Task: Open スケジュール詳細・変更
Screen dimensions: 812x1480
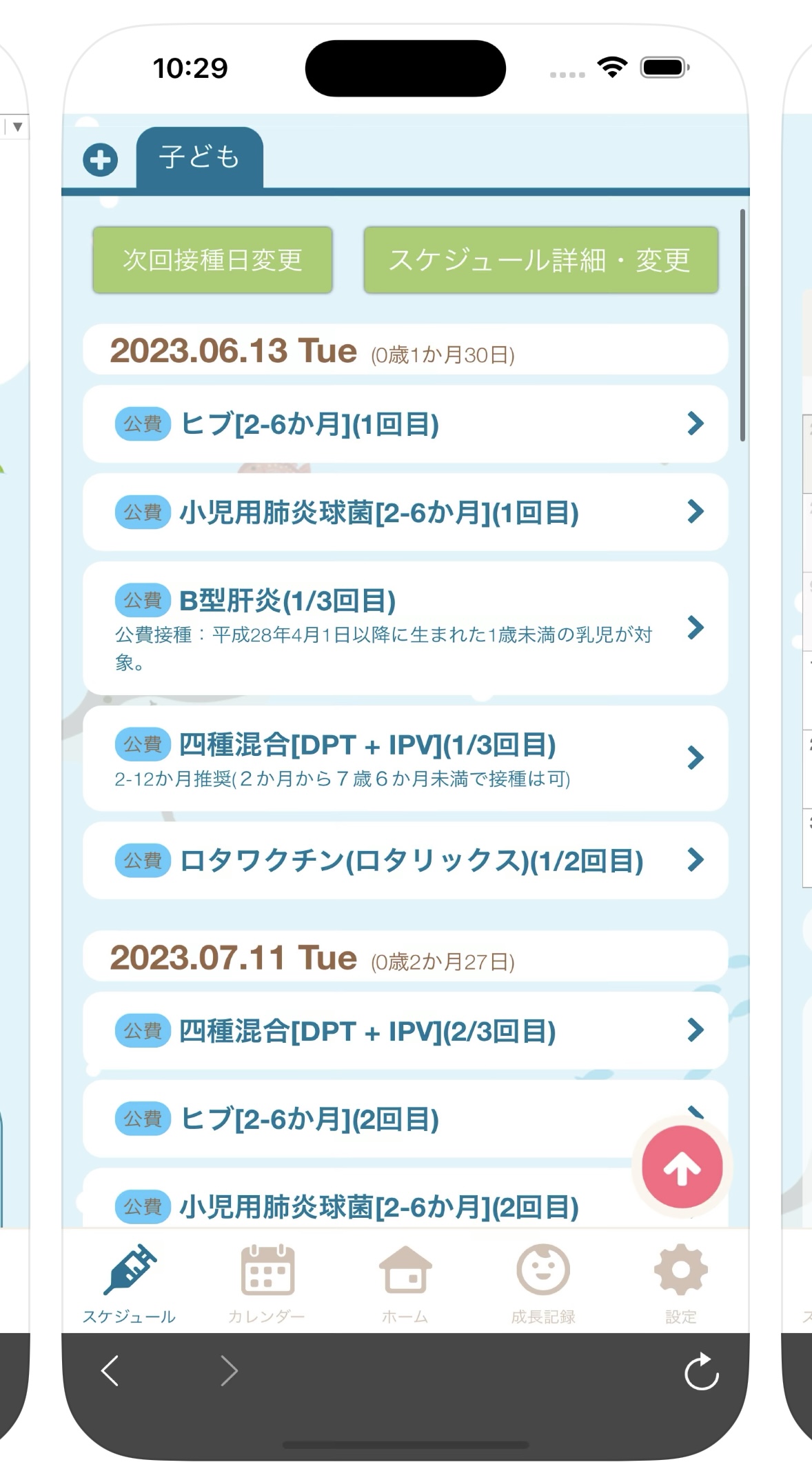Action: pos(540,260)
